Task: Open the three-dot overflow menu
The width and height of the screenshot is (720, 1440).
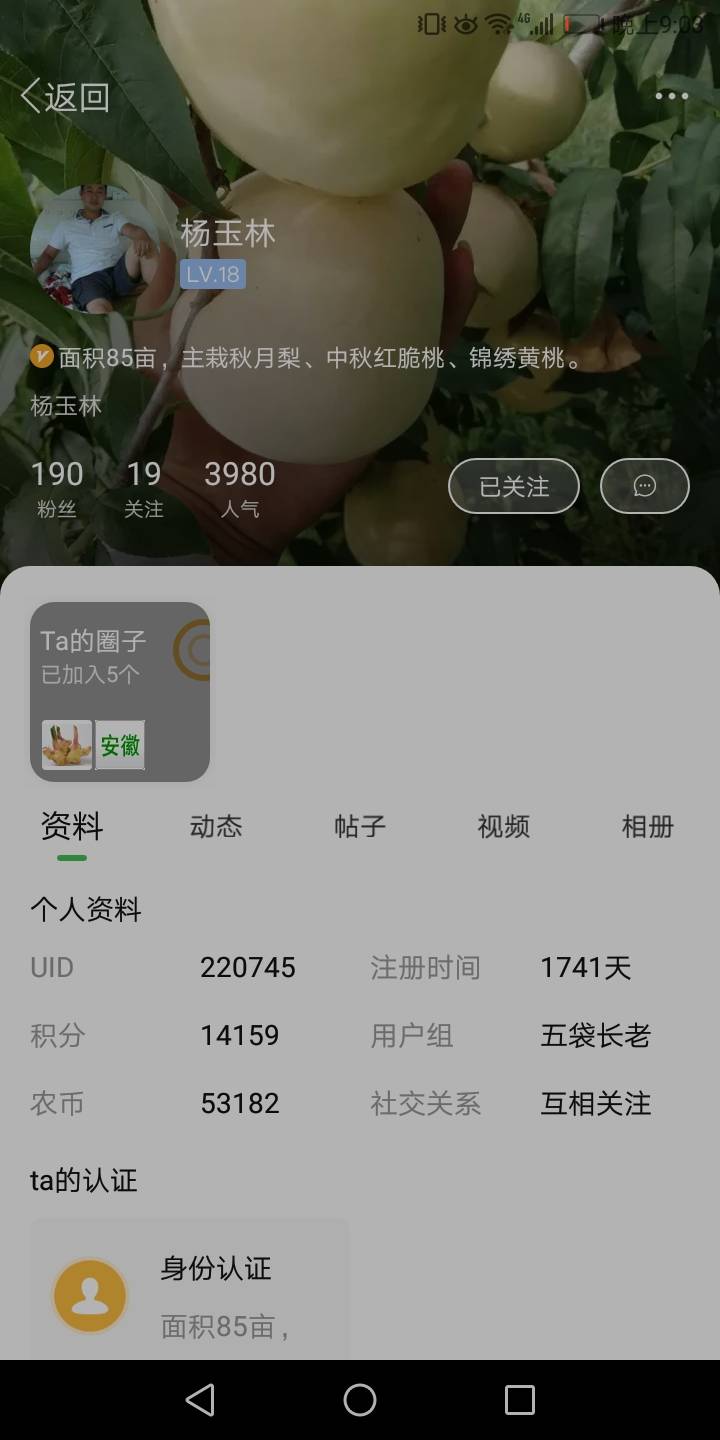Action: (671, 96)
